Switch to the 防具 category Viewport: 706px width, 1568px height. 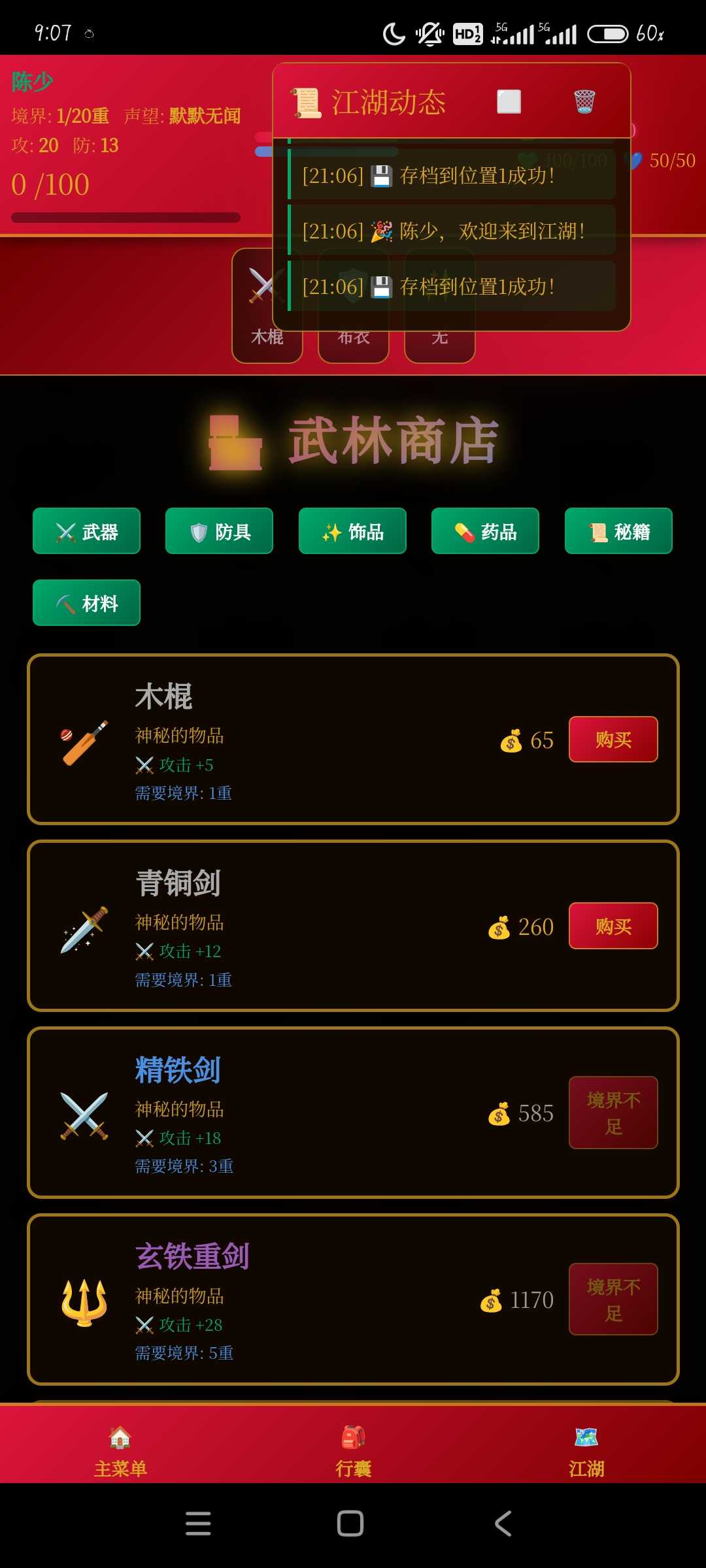pyautogui.click(x=219, y=531)
